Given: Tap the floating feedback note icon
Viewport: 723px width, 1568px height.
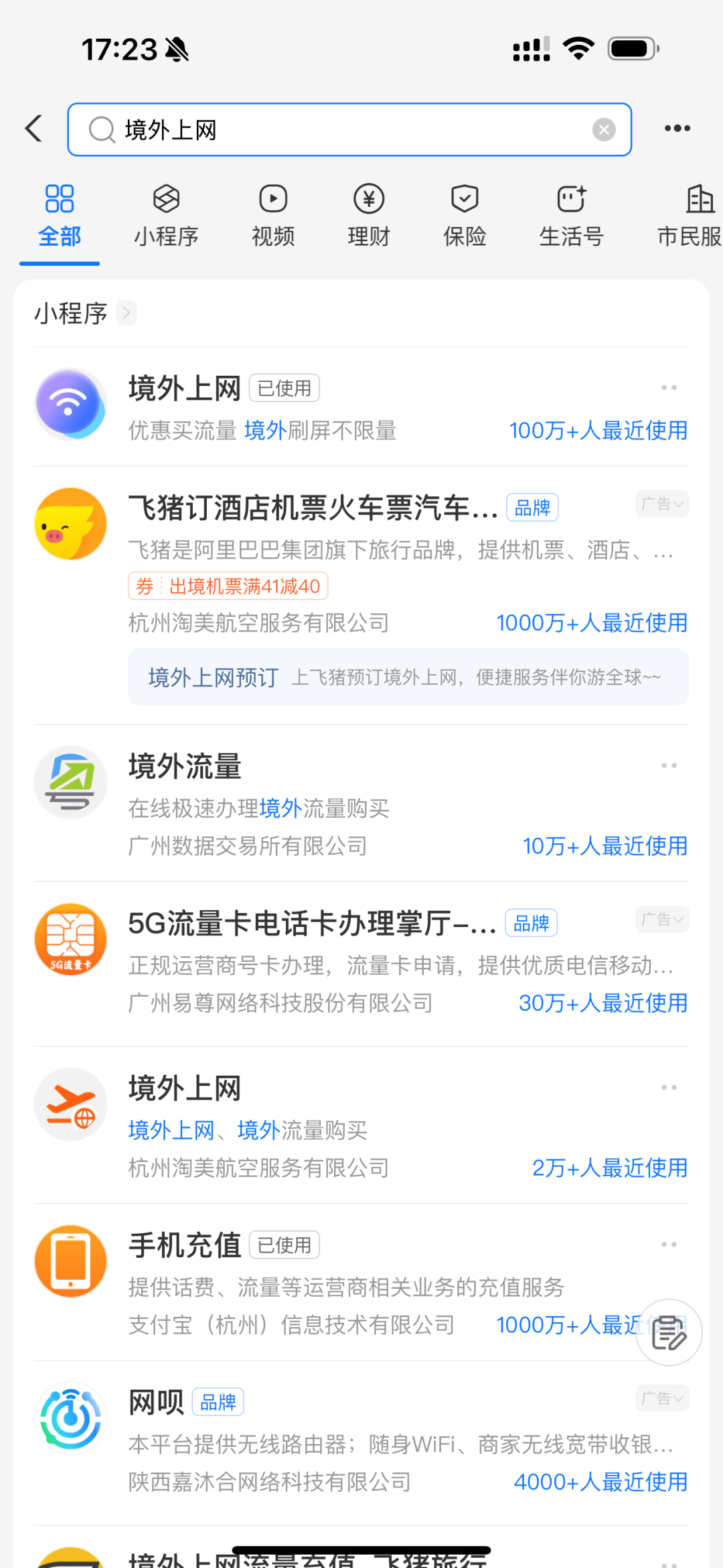Looking at the screenshot, I should coord(669,1332).
